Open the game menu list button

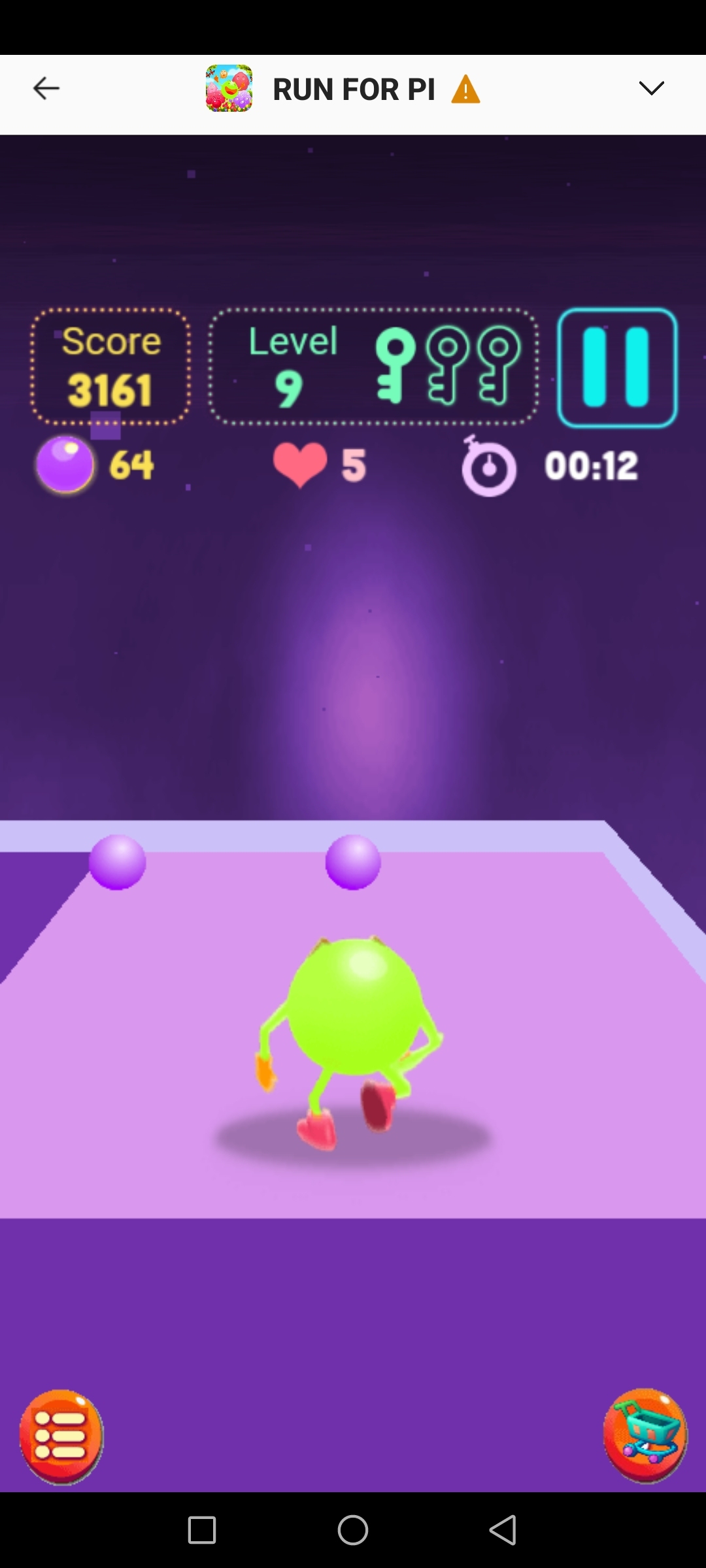point(61,1437)
